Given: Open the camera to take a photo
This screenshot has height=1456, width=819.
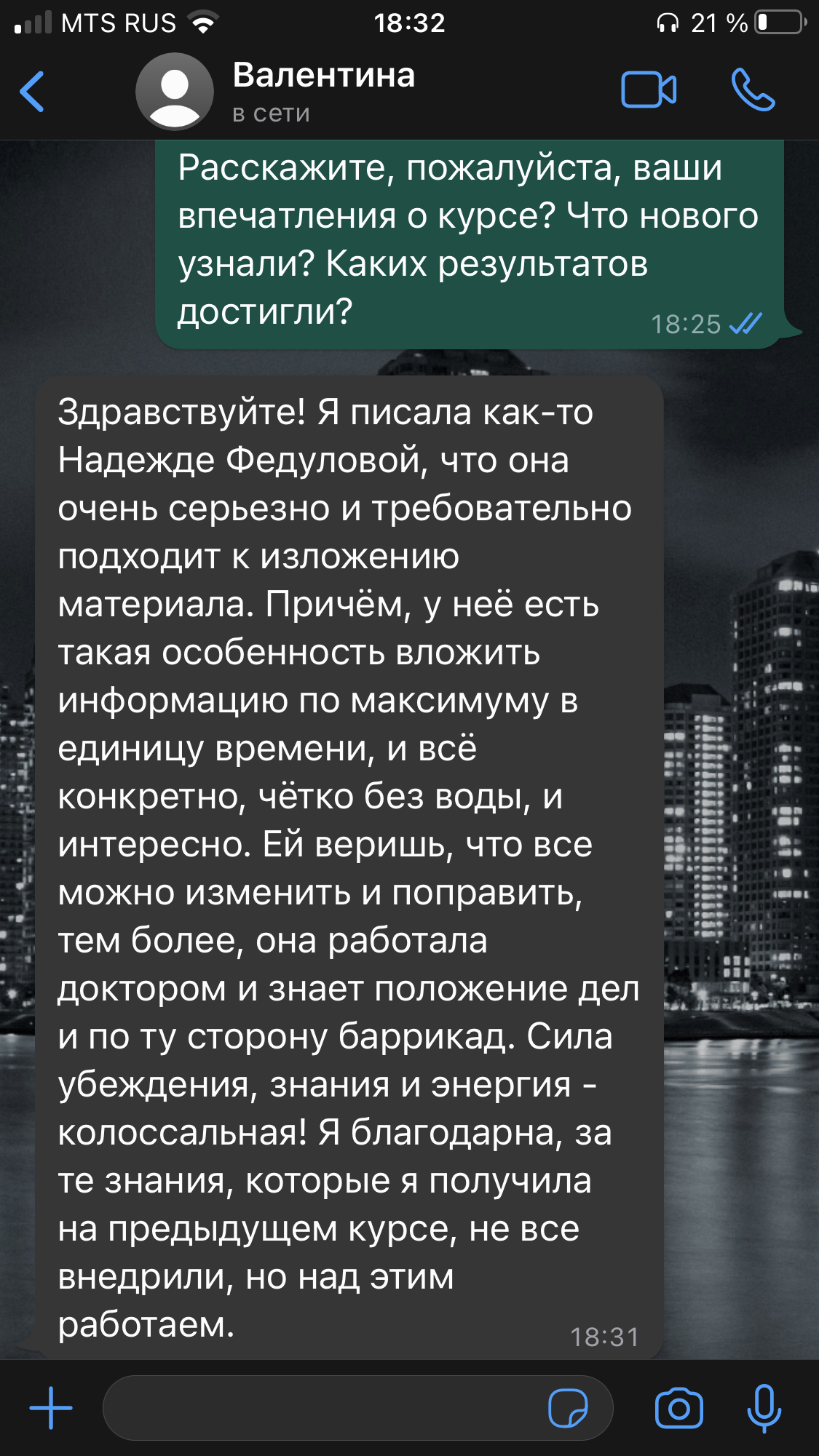Looking at the screenshot, I should pyautogui.click(x=678, y=1408).
